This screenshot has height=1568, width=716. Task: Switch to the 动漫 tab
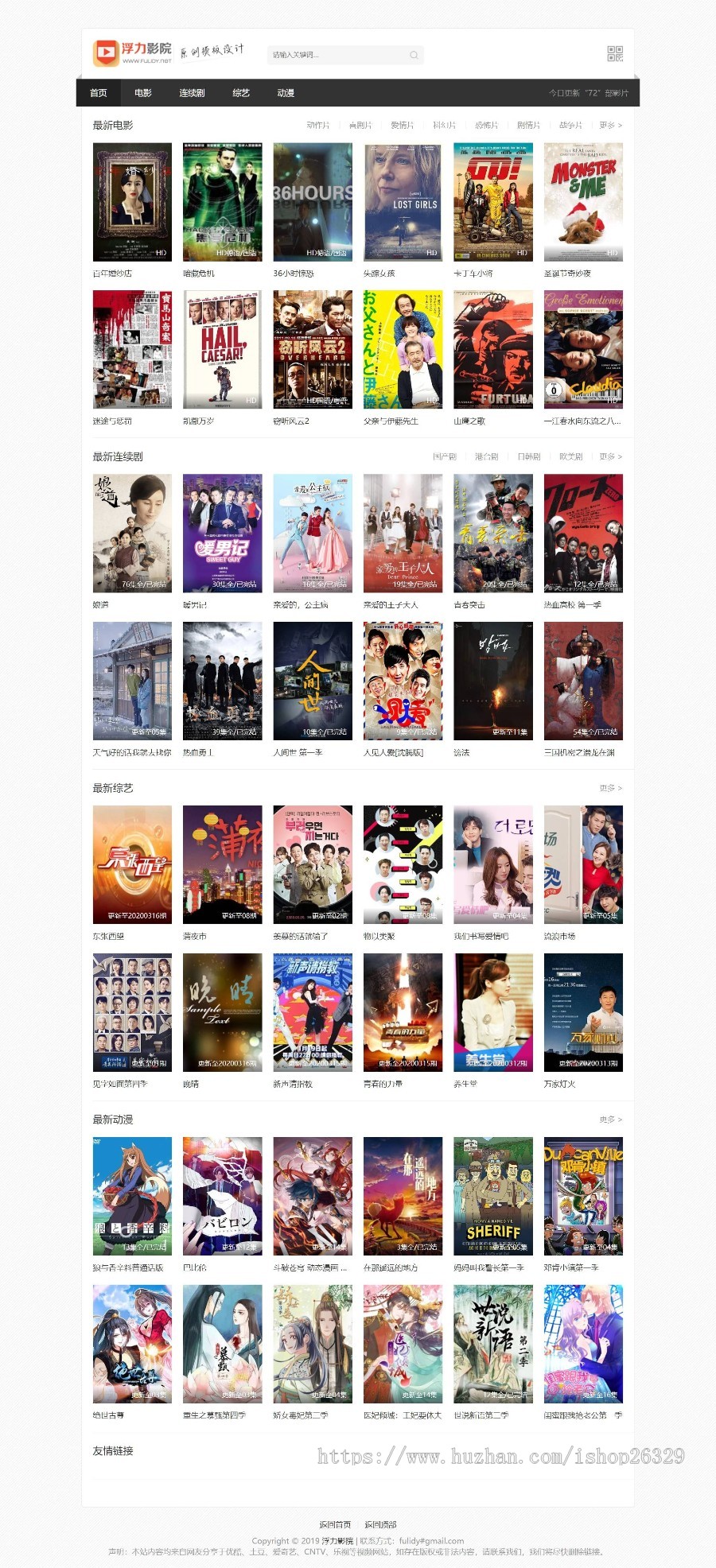[x=286, y=93]
